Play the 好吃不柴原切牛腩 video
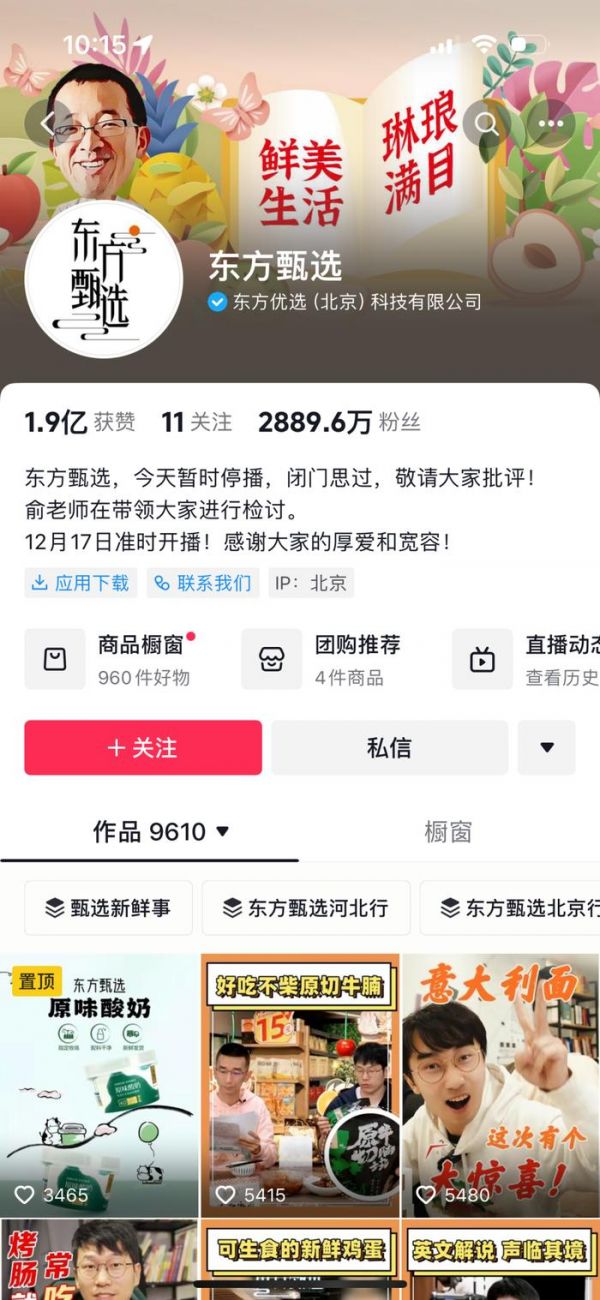 pos(300,1085)
